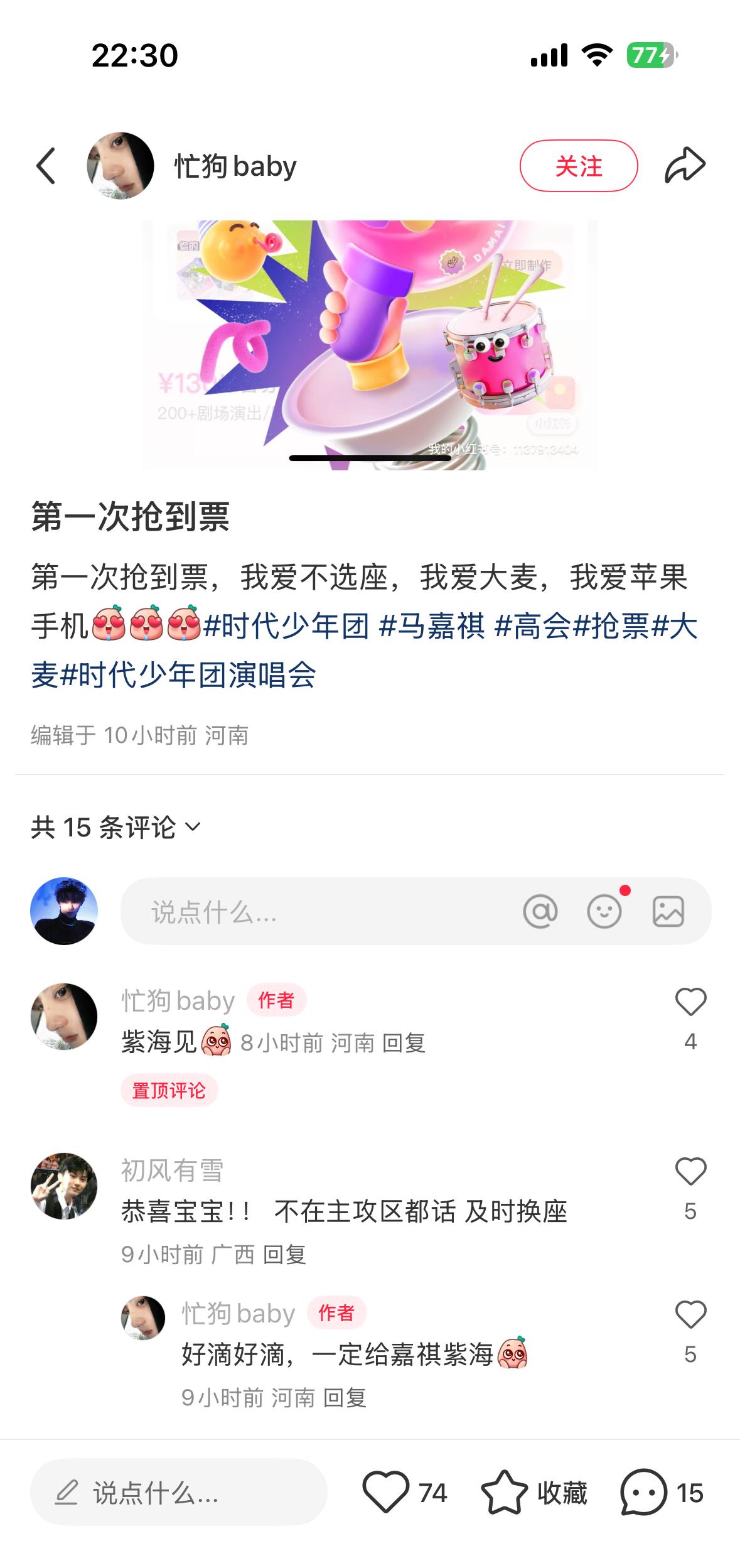
Task: Tap the bottom 说点什么 comment bar
Action: coord(179,1493)
